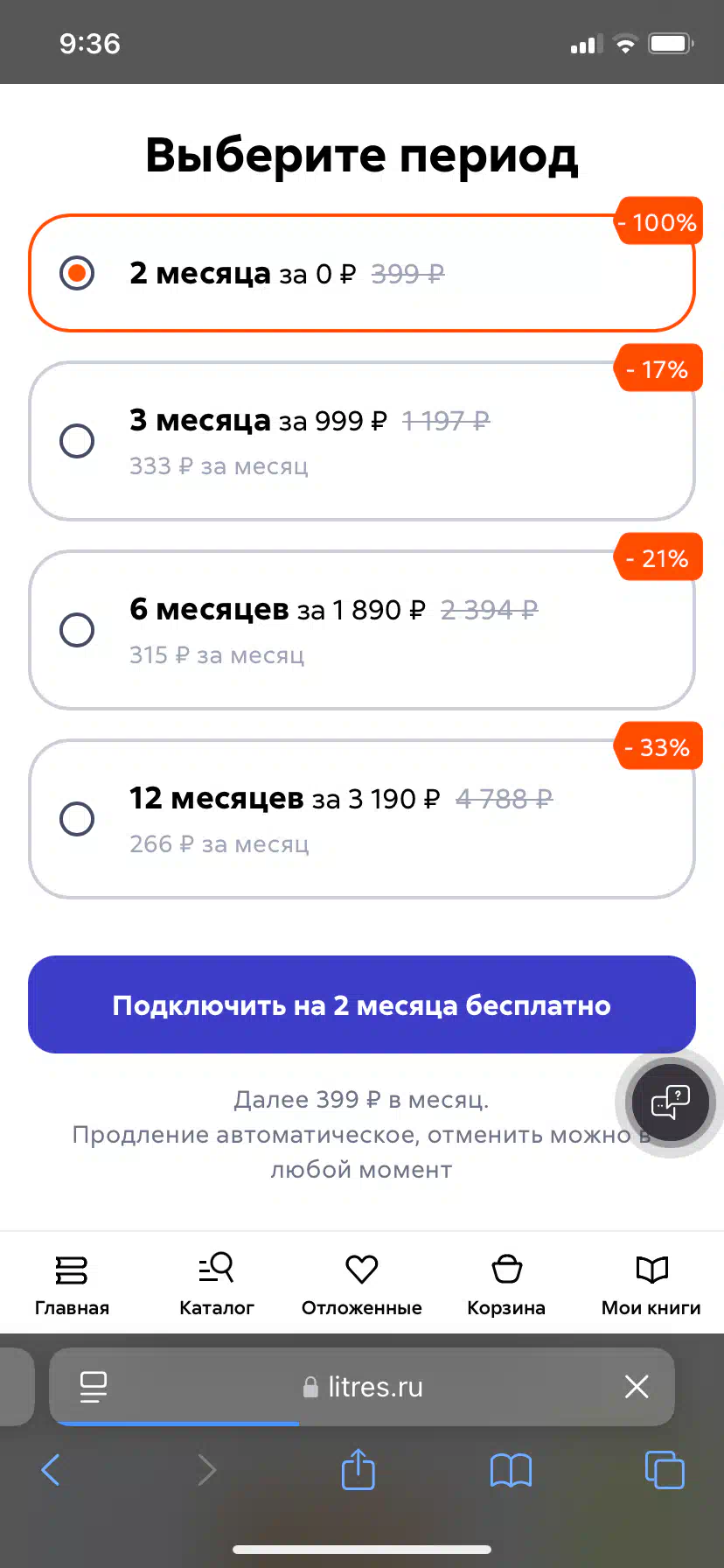Tap Подключить на 2 месяца бесплатно

362,1004
